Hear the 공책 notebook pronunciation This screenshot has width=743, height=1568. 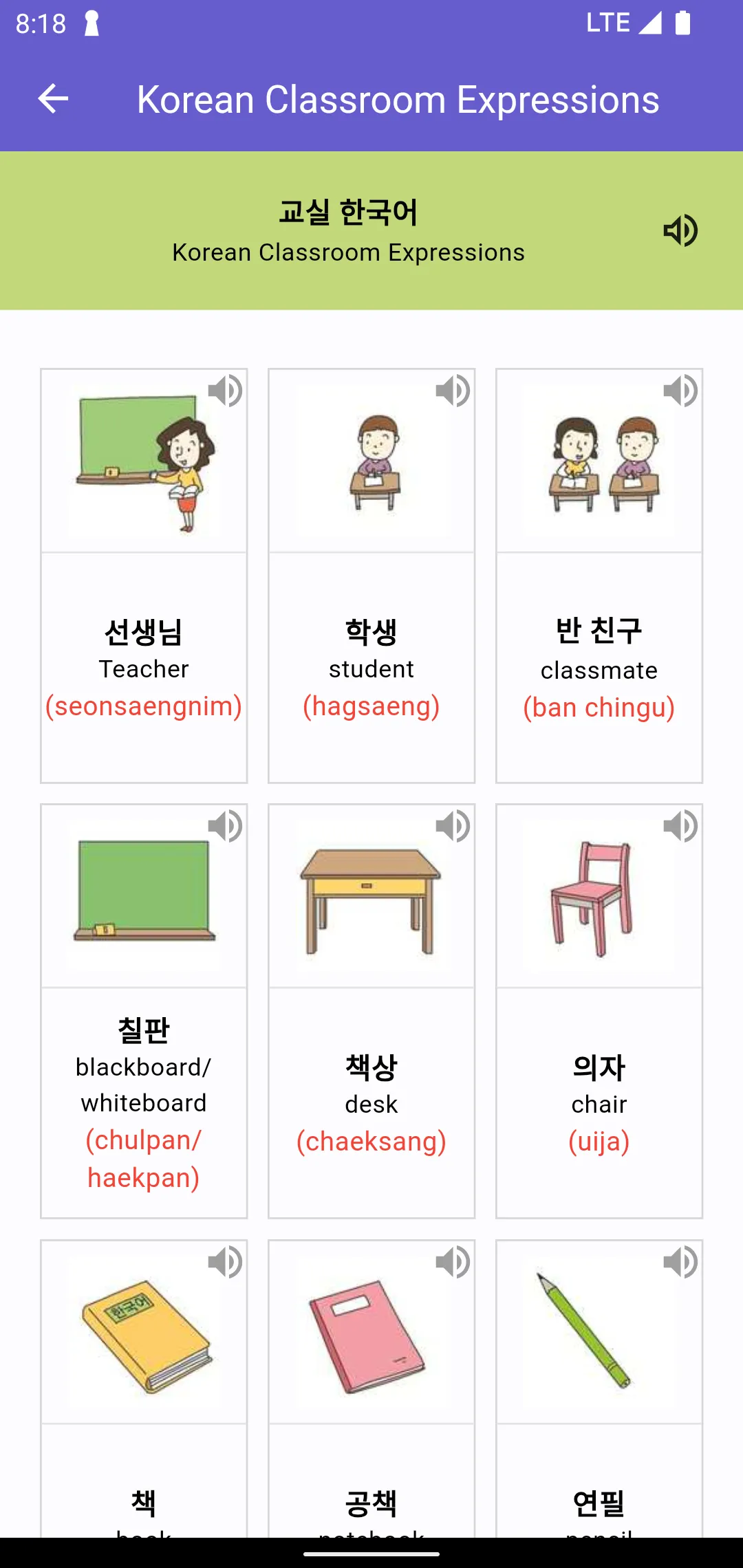point(453,1262)
